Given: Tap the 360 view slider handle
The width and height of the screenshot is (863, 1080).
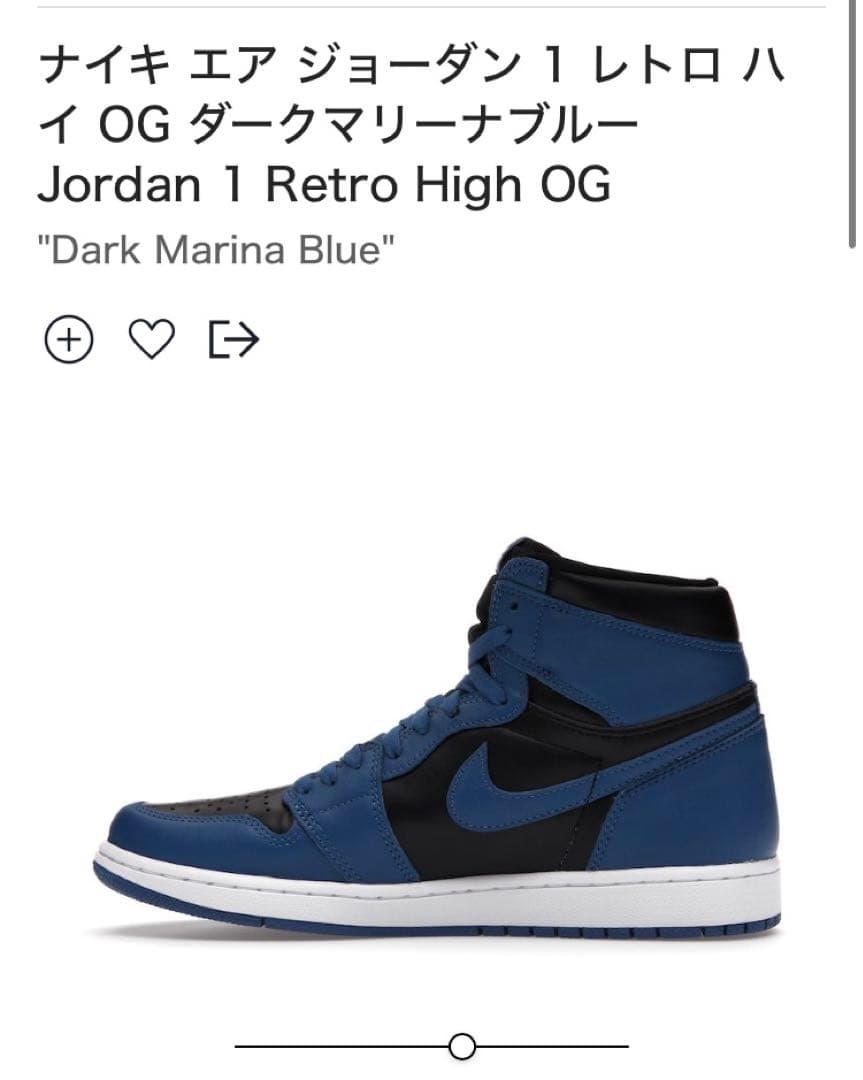Looking at the screenshot, I should click(461, 1047).
